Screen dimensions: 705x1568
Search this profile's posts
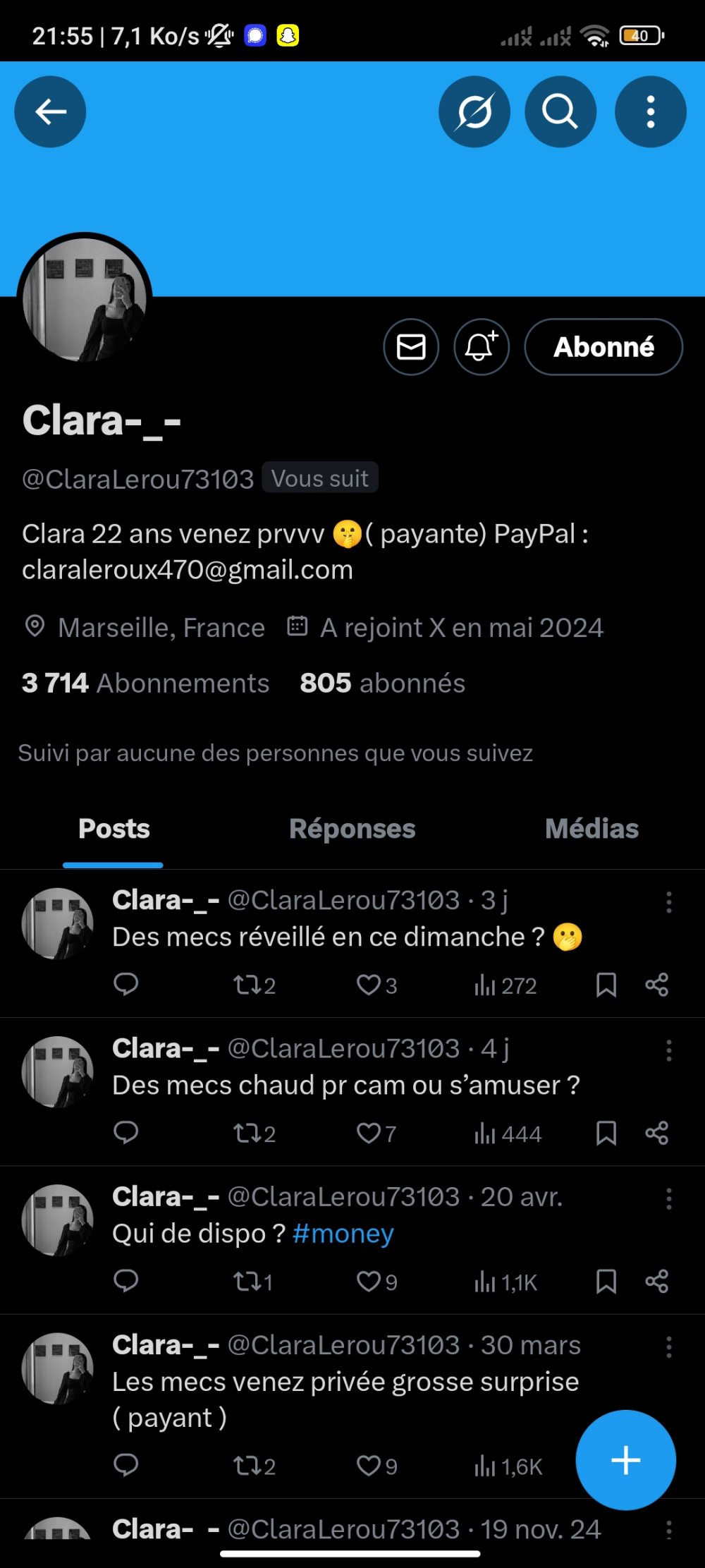(x=560, y=111)
